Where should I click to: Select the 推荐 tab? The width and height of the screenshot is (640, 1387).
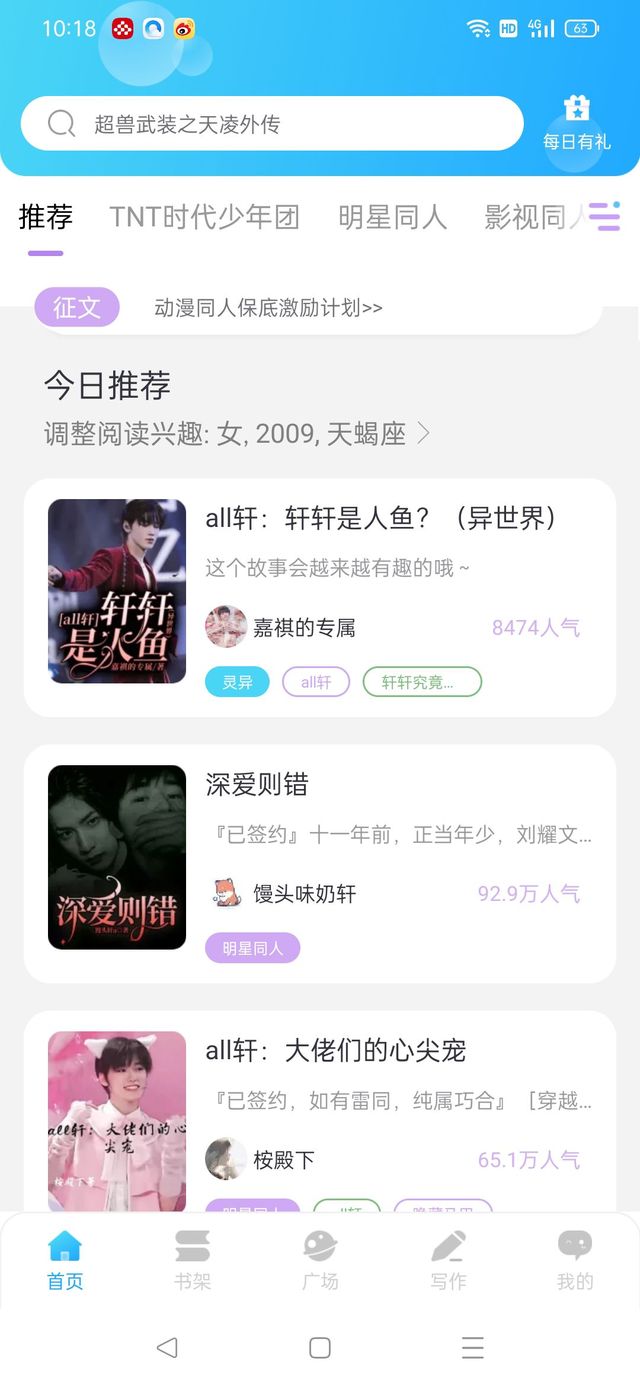[46, 217]
